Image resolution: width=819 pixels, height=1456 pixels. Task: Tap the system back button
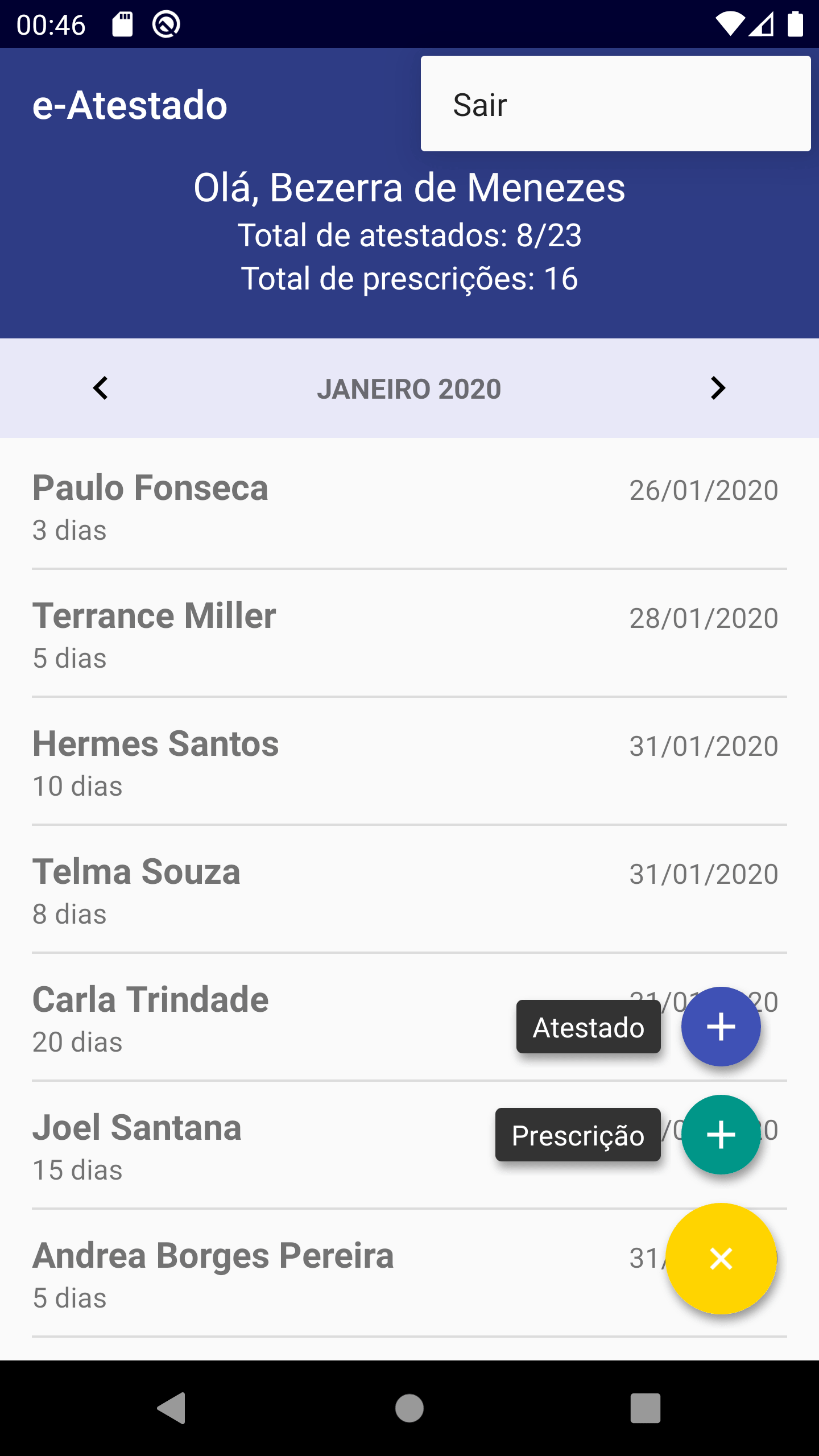coord(172,1408)
